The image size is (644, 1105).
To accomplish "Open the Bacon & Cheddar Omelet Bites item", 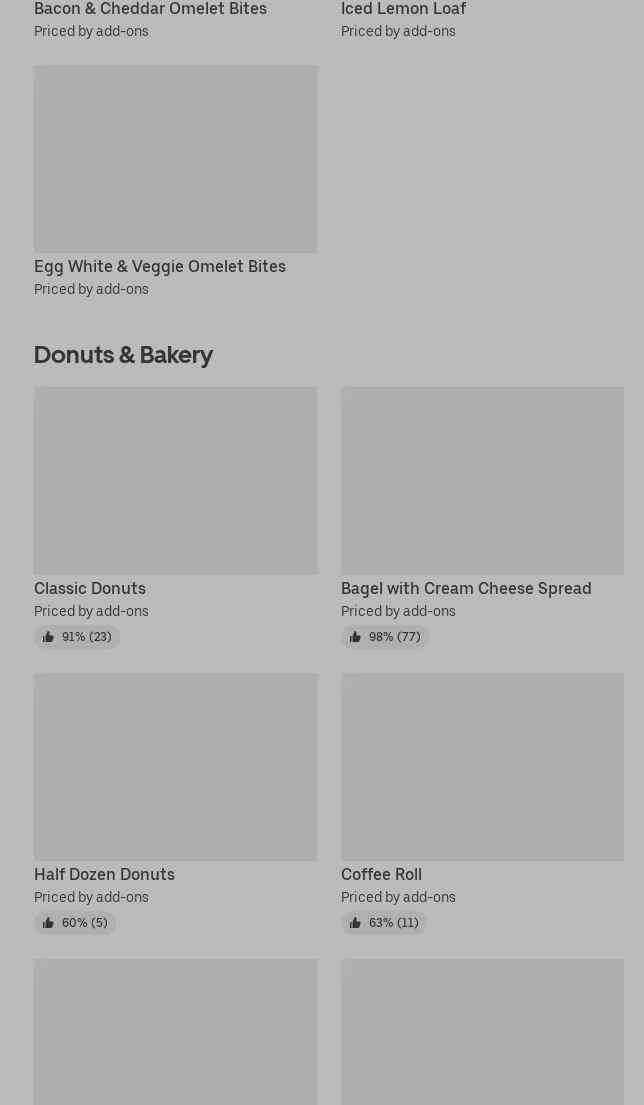I will click(x=150, y=9).
